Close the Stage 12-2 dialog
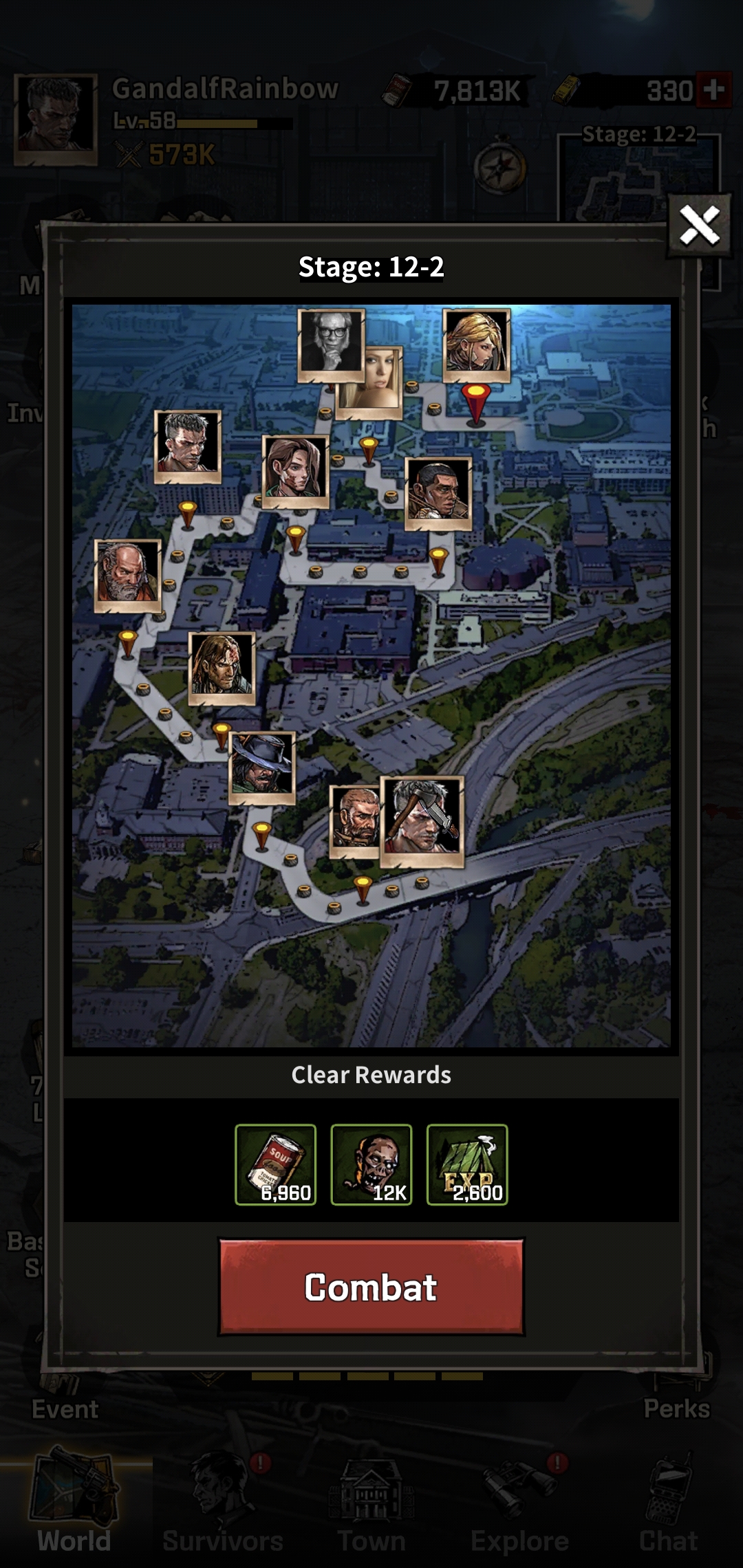The height and width of the screenshot is (1568, 743). tap(699, 226)
